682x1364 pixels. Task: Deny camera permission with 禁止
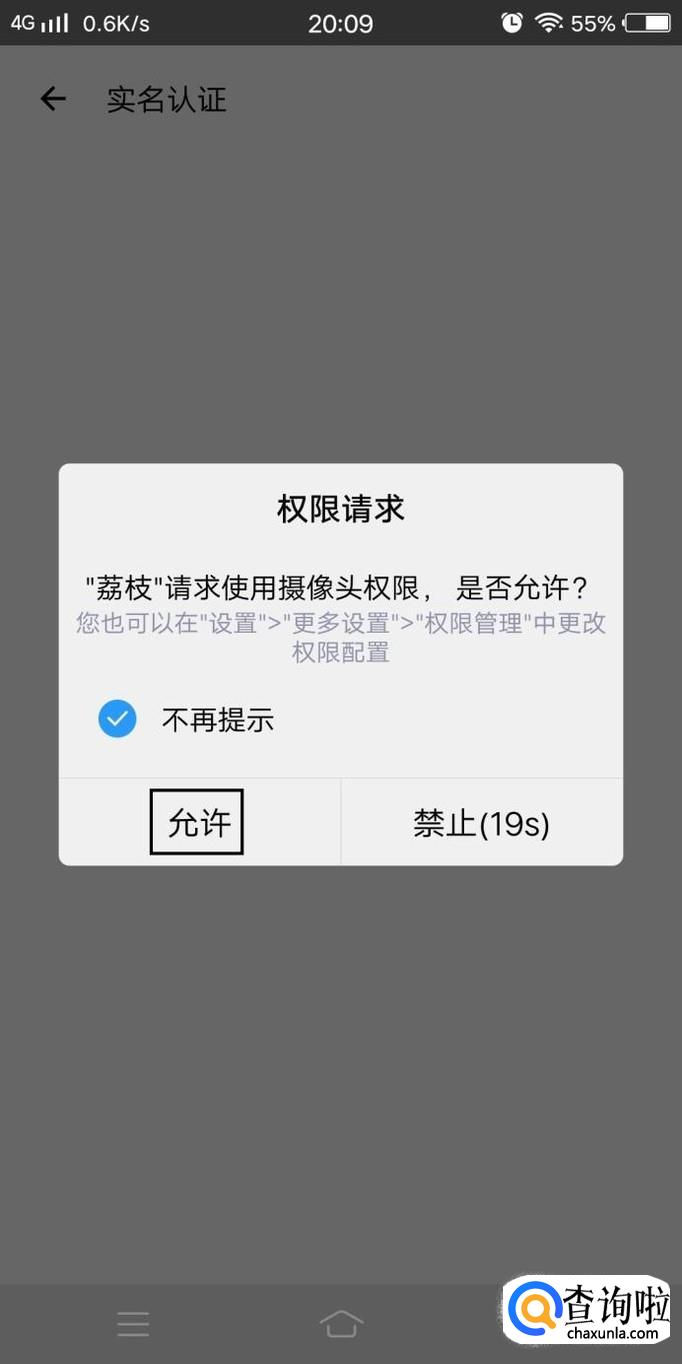[482, 822]
